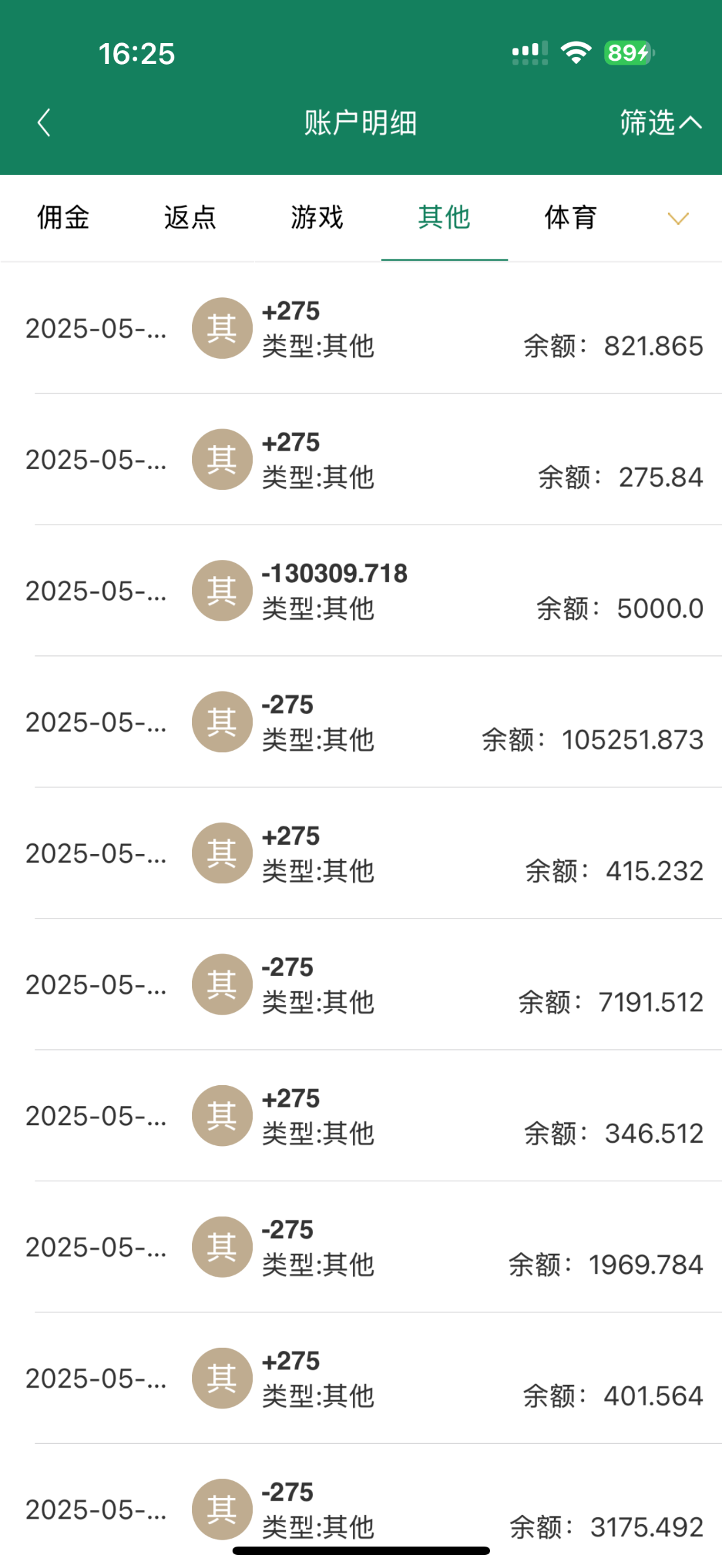
Task: Open the 游戏 tab
Action: point(318,218)
